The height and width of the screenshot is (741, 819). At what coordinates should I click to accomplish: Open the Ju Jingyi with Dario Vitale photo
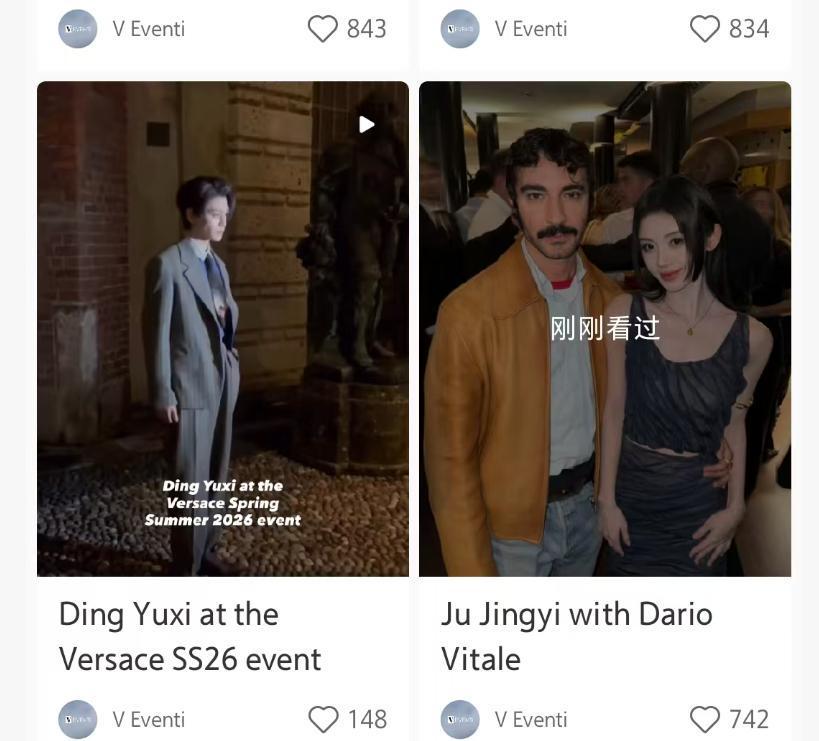tap(604, 328)
